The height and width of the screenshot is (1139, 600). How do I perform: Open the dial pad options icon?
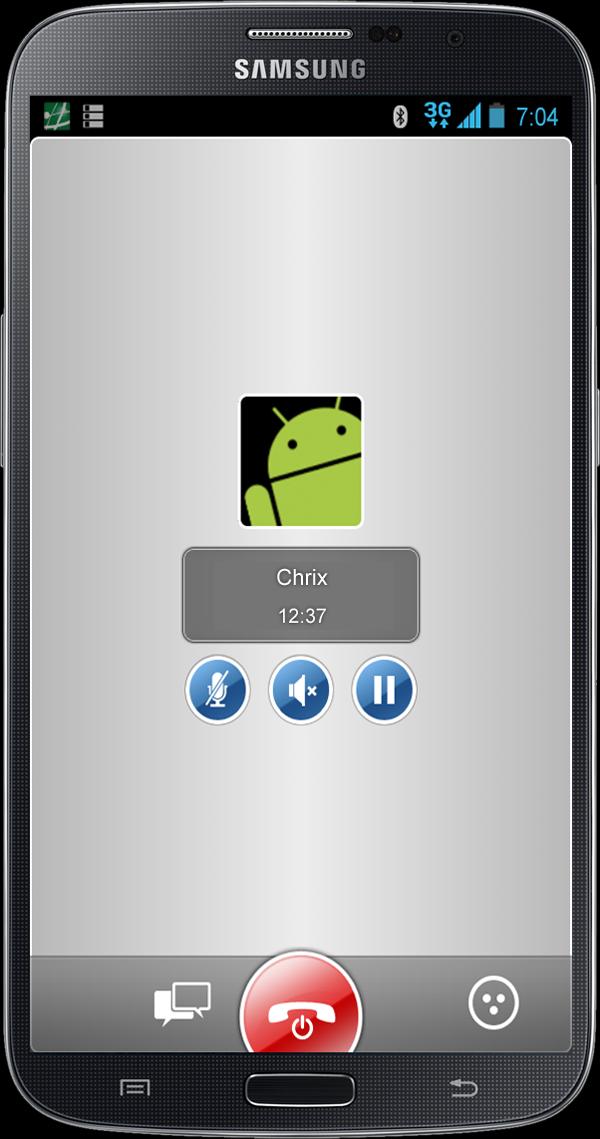tap(494, 1001)
